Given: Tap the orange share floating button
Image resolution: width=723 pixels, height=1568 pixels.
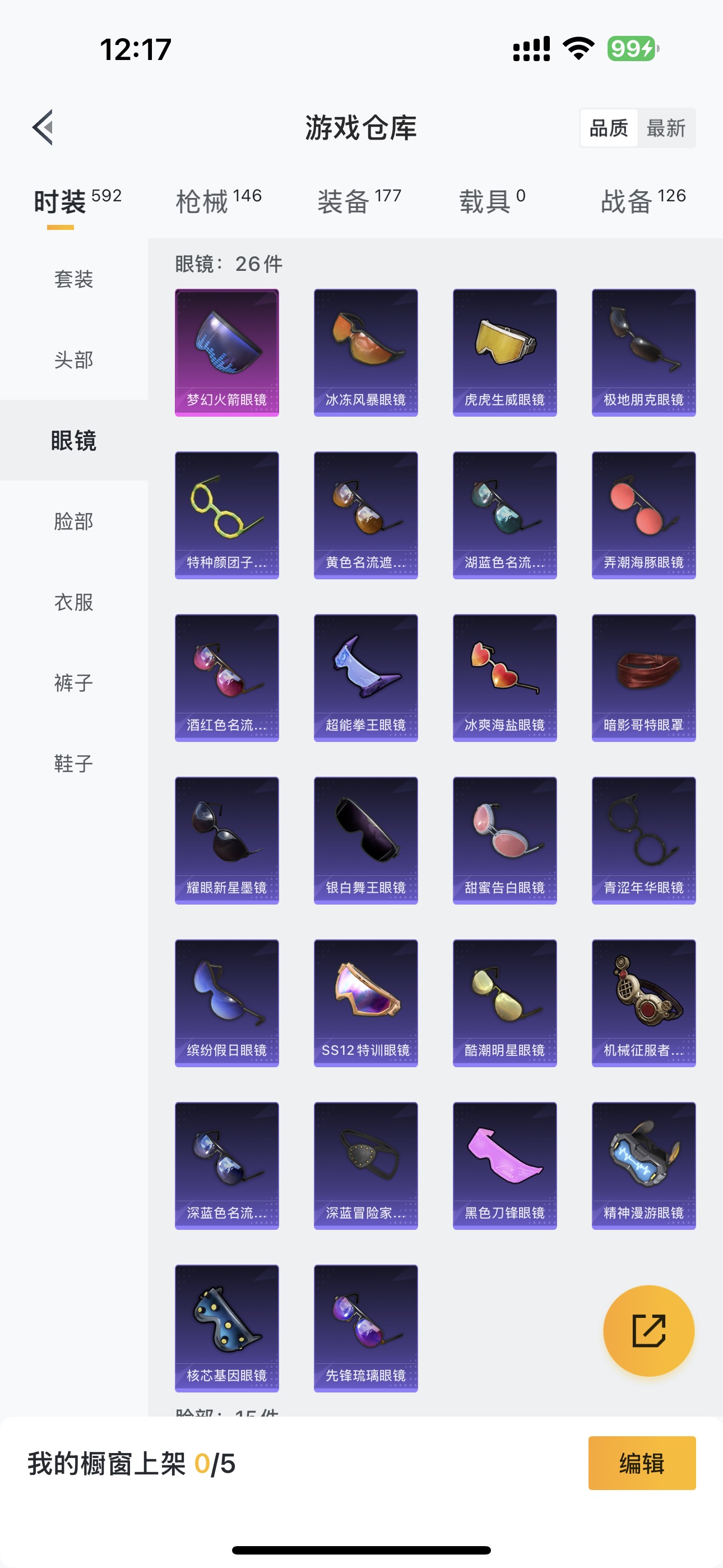Looking at the screenshot, I should (648, 1331).
